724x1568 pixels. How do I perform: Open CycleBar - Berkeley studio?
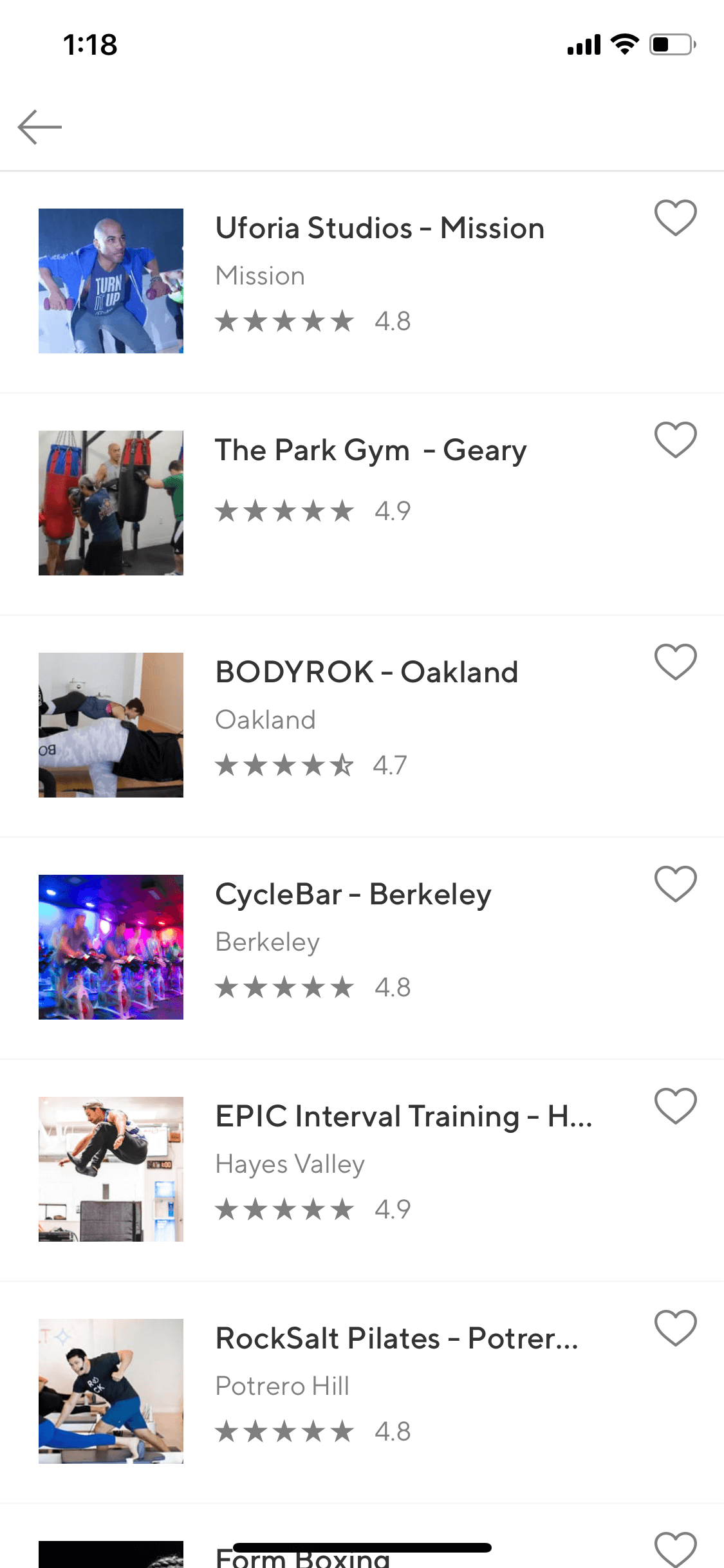[x=362, y=947]
